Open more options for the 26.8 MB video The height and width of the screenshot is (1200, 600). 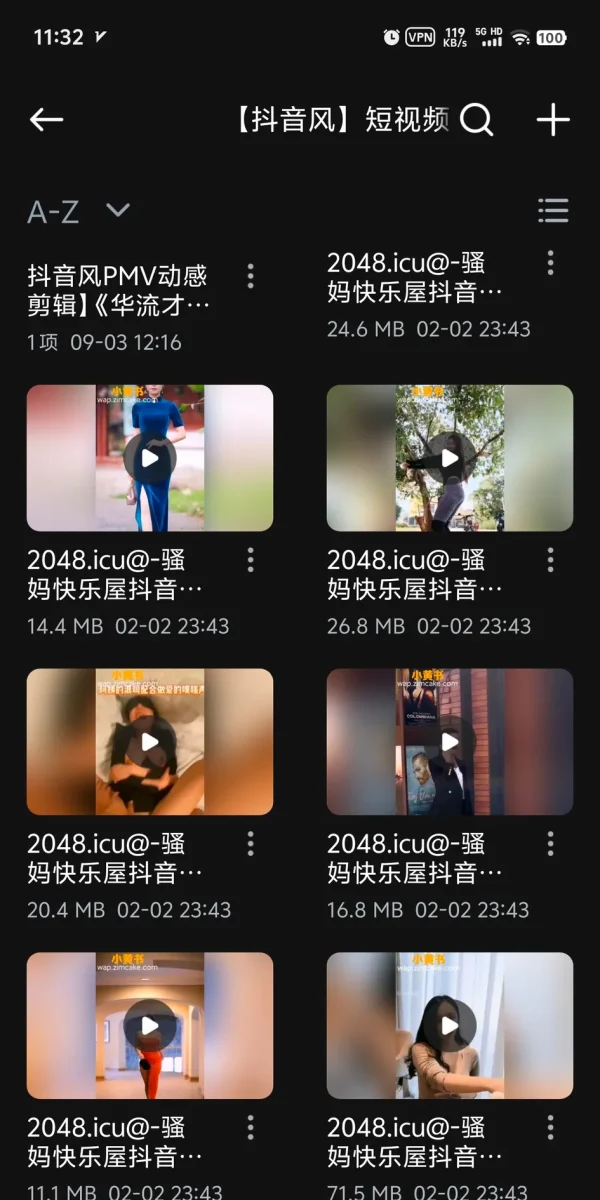[x=550, y=560]
